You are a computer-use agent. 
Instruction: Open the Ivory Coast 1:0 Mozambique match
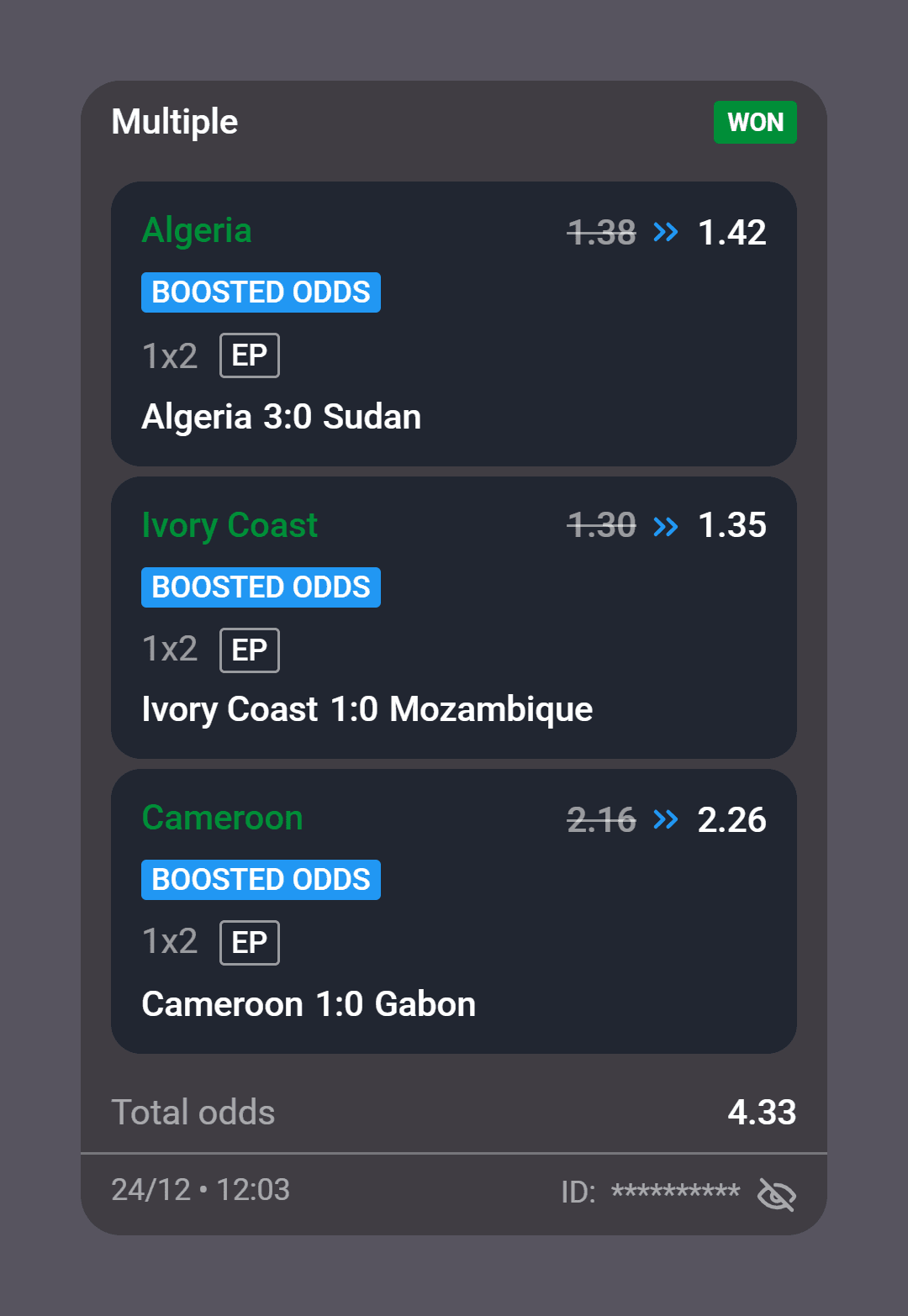367,709
